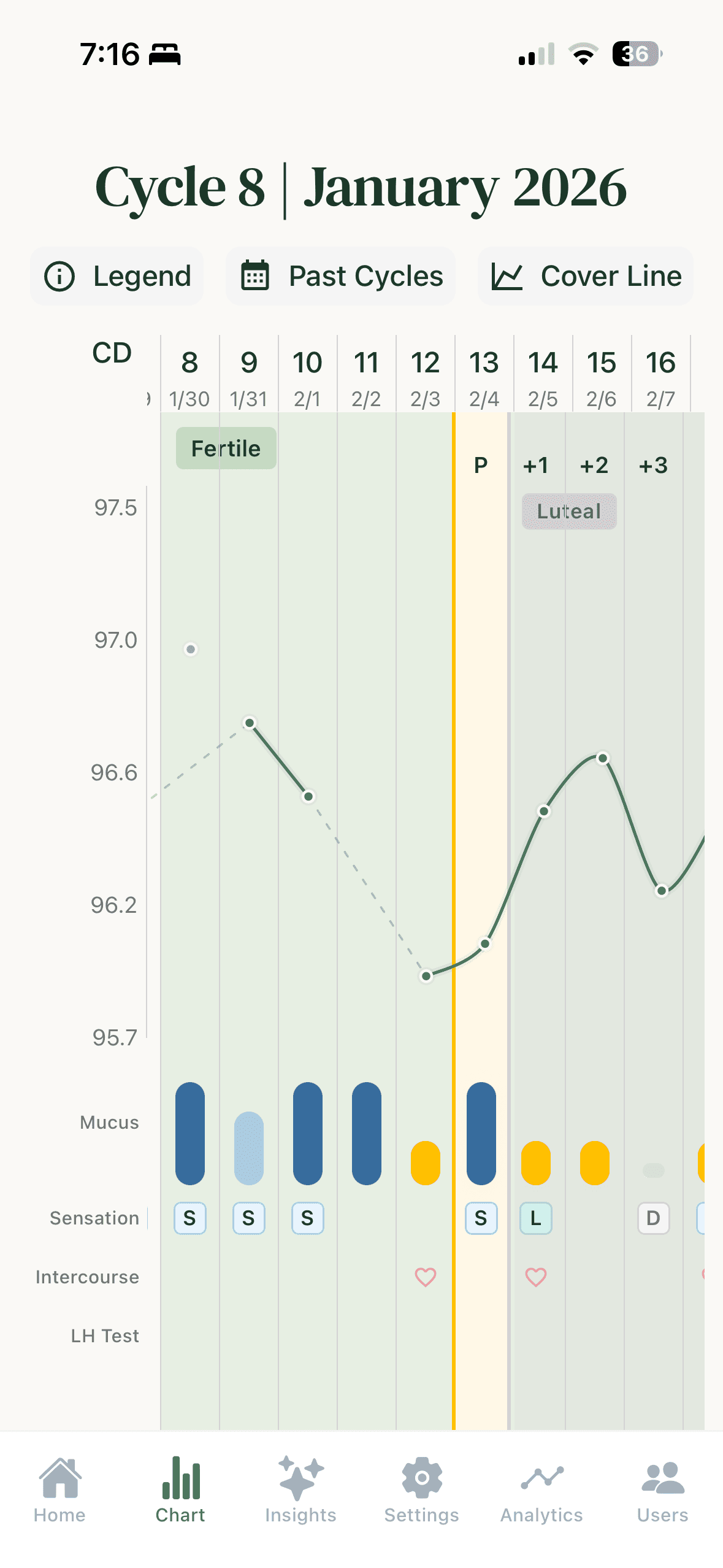Select the temperature dot on cycle day 15

602,759
